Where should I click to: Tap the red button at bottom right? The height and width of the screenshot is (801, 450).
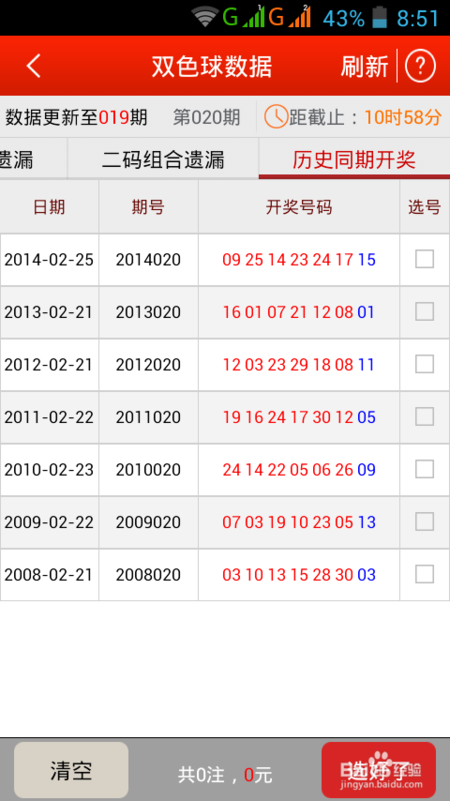[x=378, y=770]
